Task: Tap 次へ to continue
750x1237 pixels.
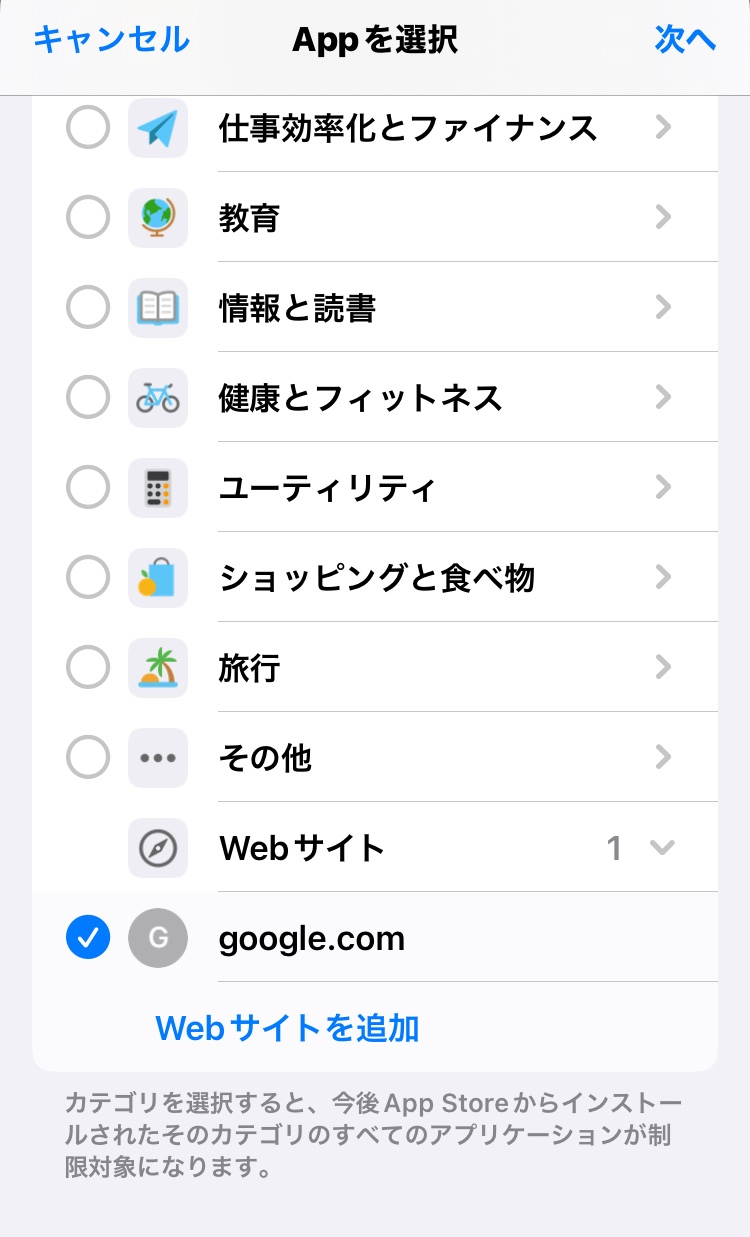Action: [x=685, y=40]
